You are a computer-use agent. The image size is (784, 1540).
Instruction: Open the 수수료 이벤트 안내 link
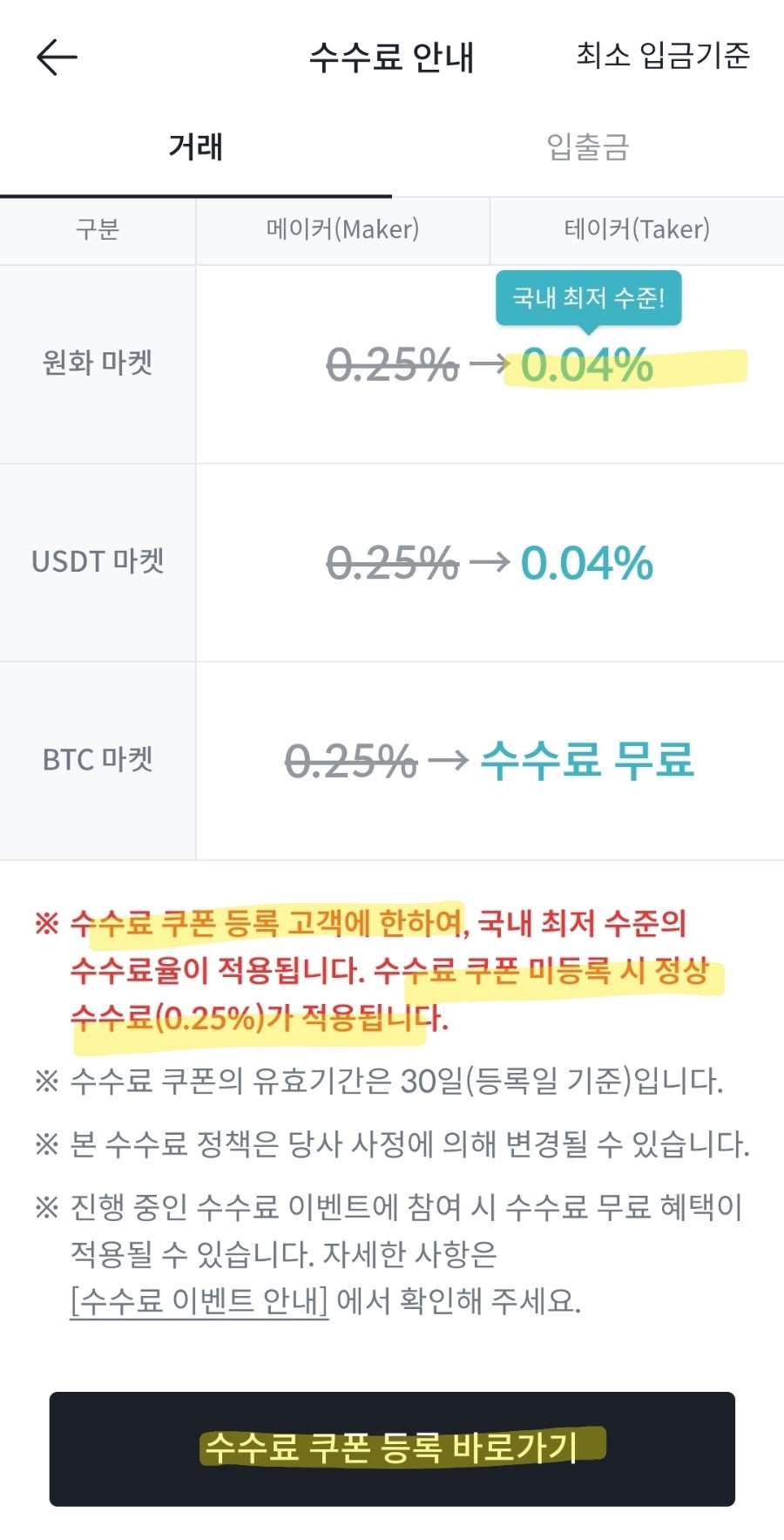[x=199, y=1301]
